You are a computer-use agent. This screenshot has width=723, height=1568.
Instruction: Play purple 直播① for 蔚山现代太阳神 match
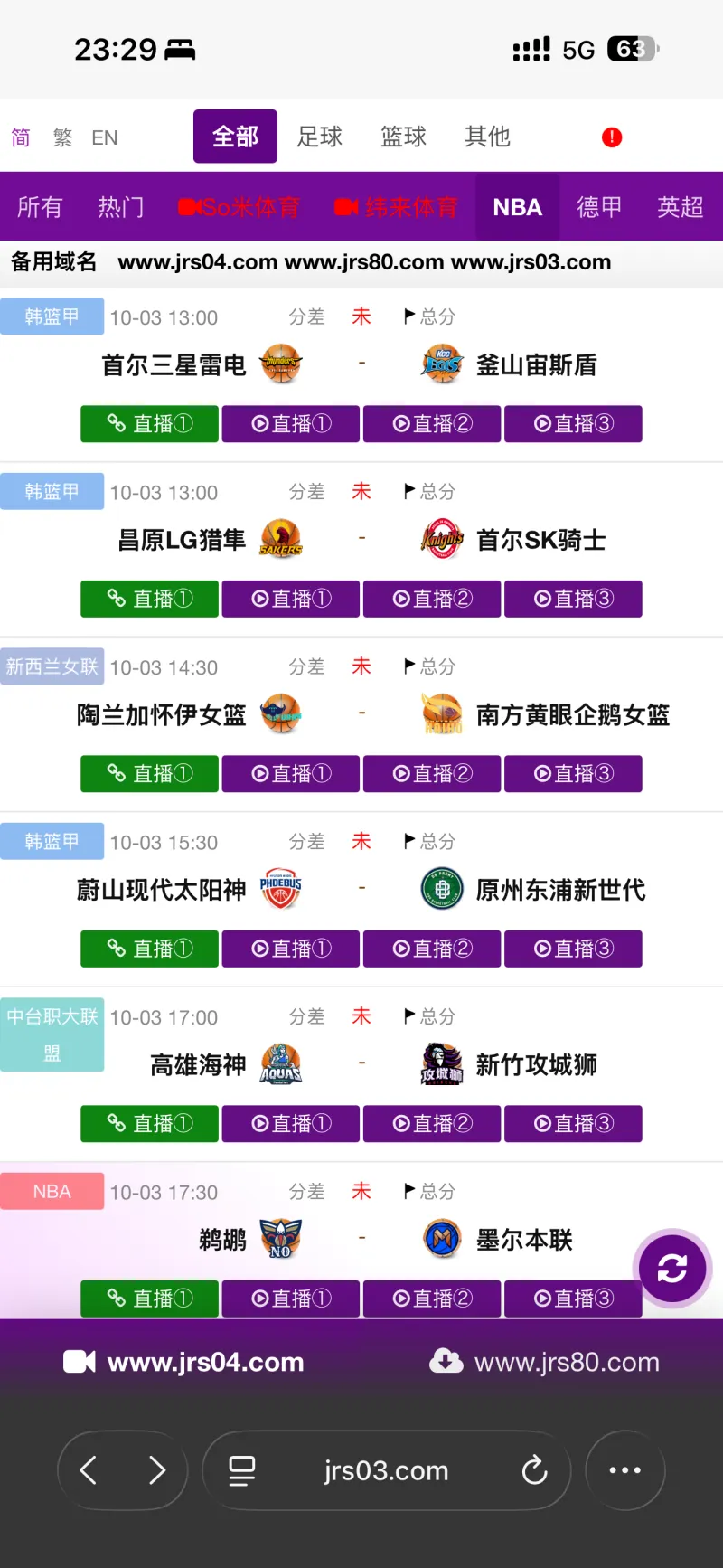click(291, 949)
